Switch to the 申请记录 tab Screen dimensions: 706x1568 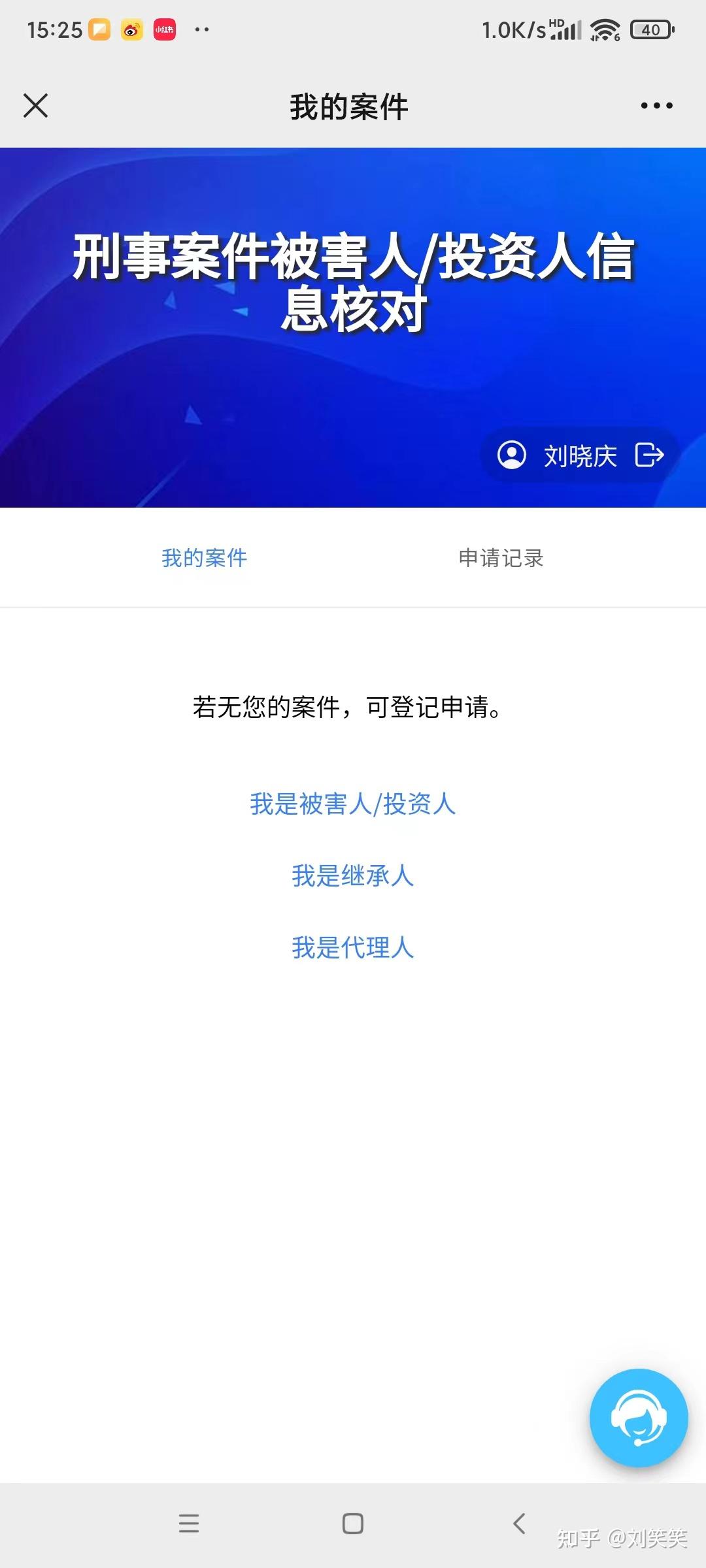pyautogui.click(x=501, y=558)
